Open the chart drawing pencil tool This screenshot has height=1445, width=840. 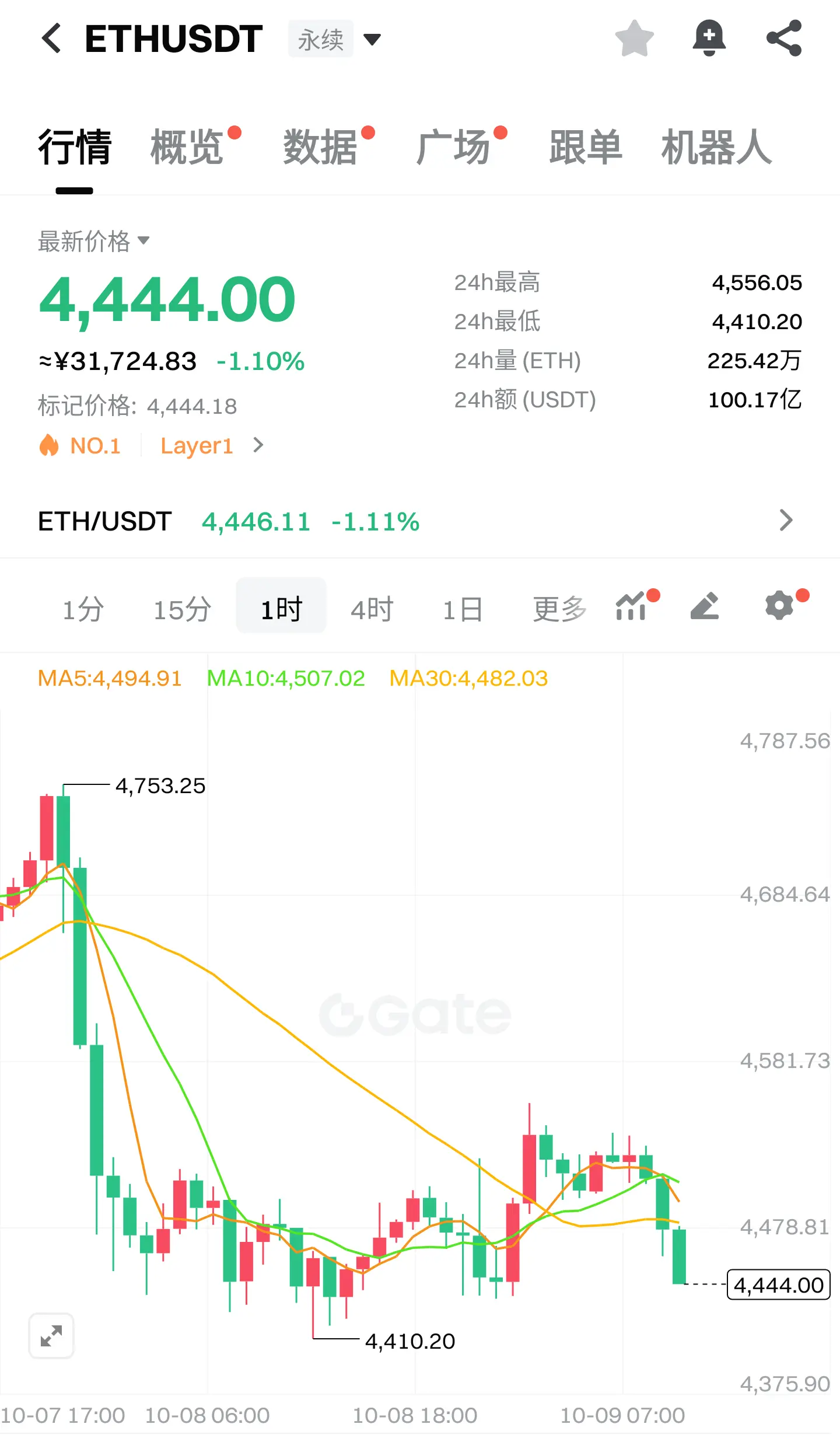point(705,606)
